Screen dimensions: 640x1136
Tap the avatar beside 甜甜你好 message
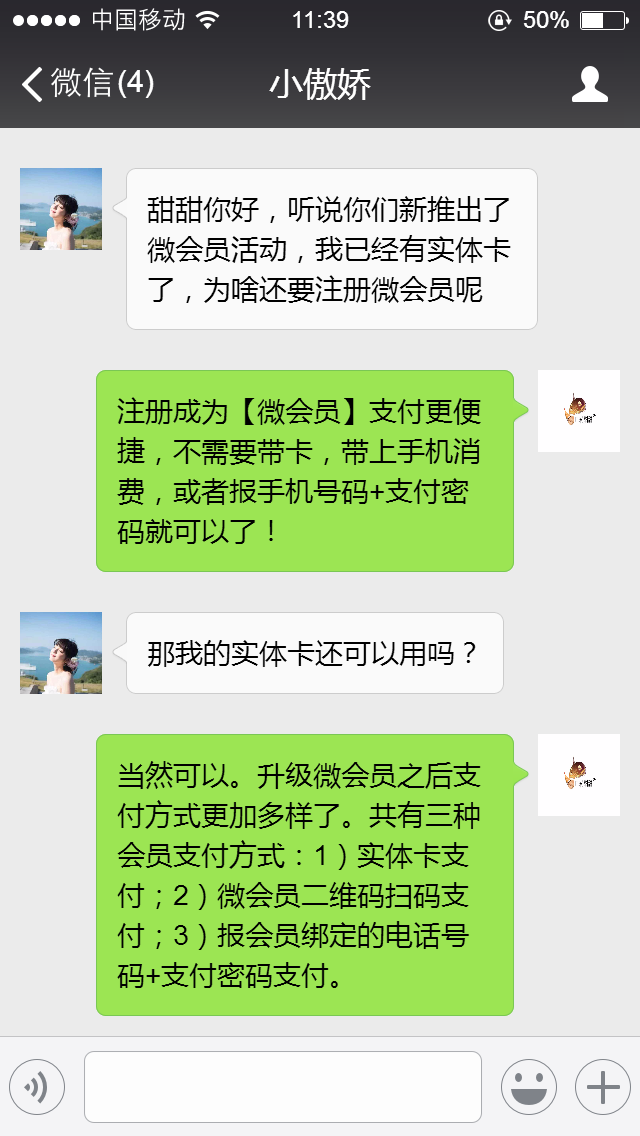61,209
